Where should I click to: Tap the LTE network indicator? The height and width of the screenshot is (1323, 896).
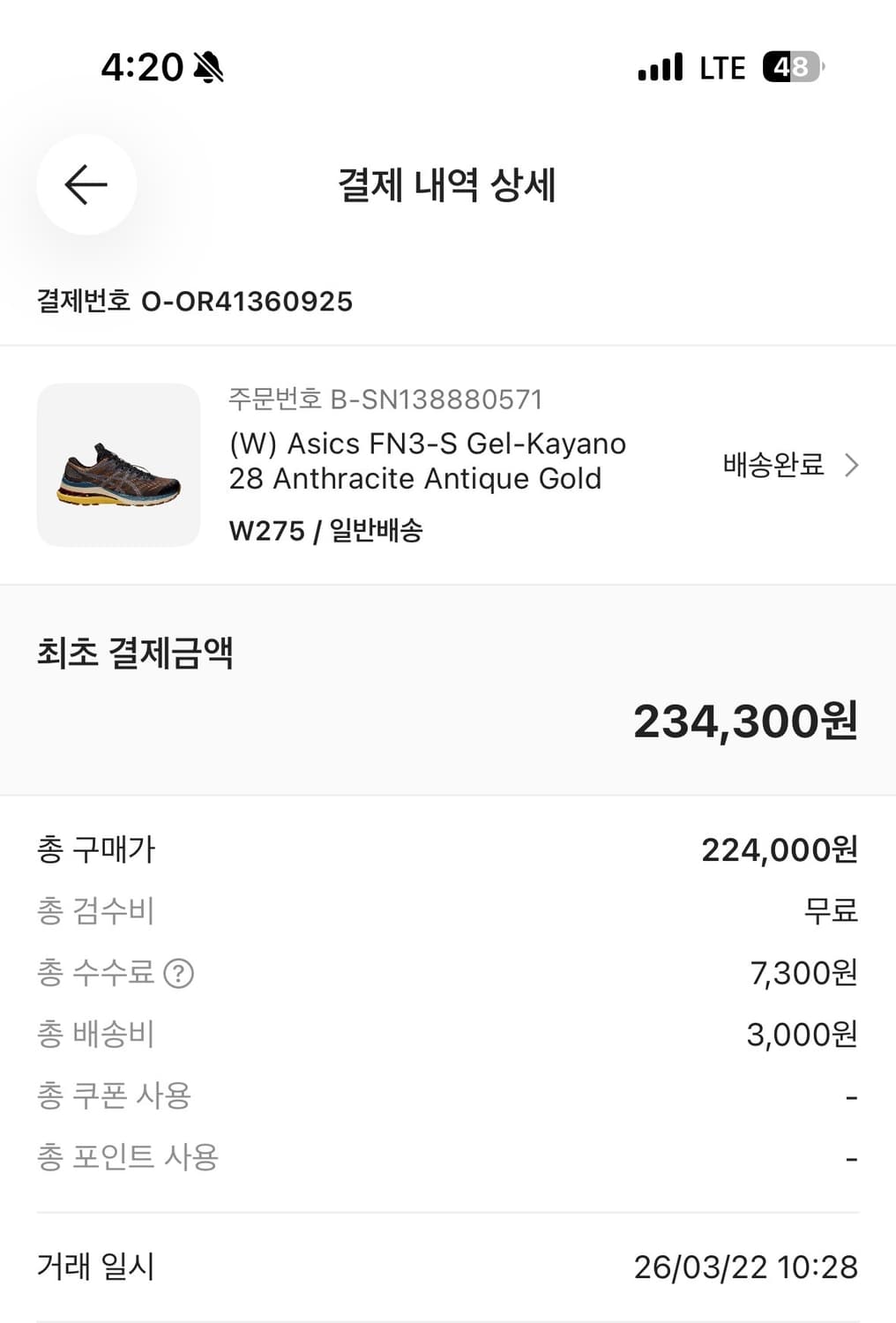point(722,66)
